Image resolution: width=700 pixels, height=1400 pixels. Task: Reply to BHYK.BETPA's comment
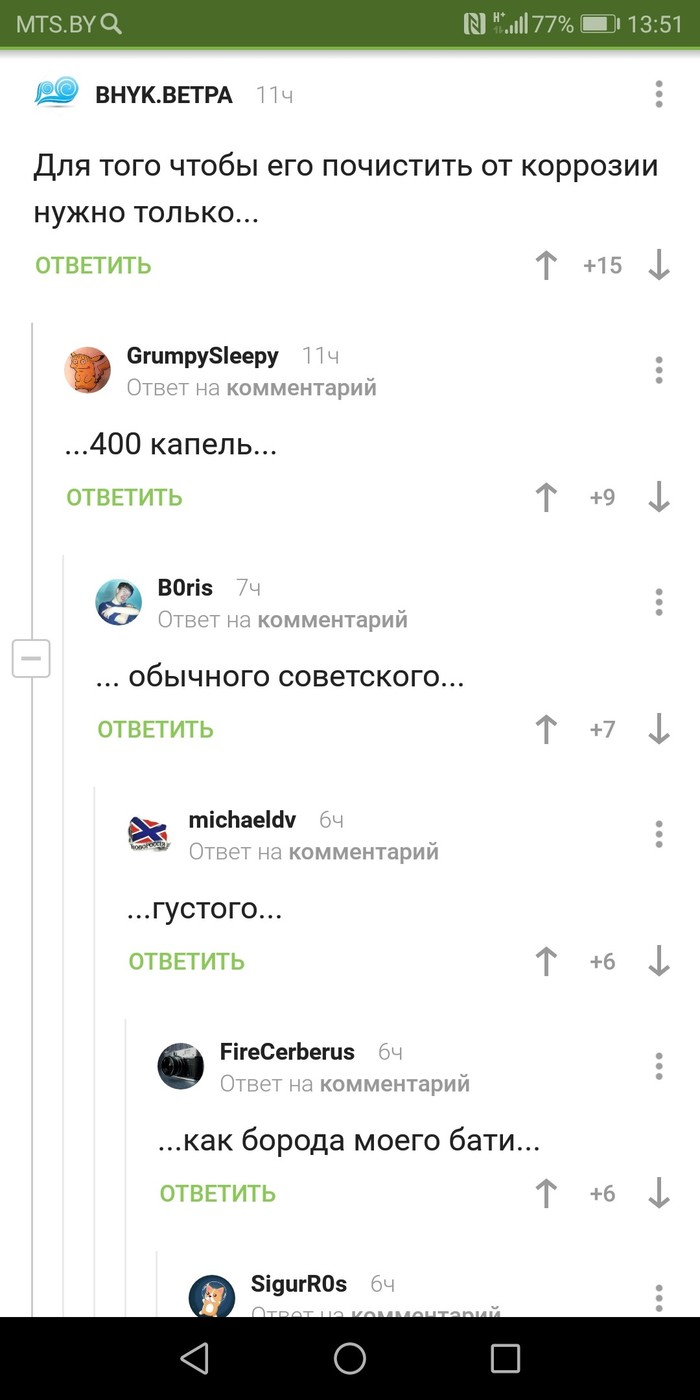93,265
